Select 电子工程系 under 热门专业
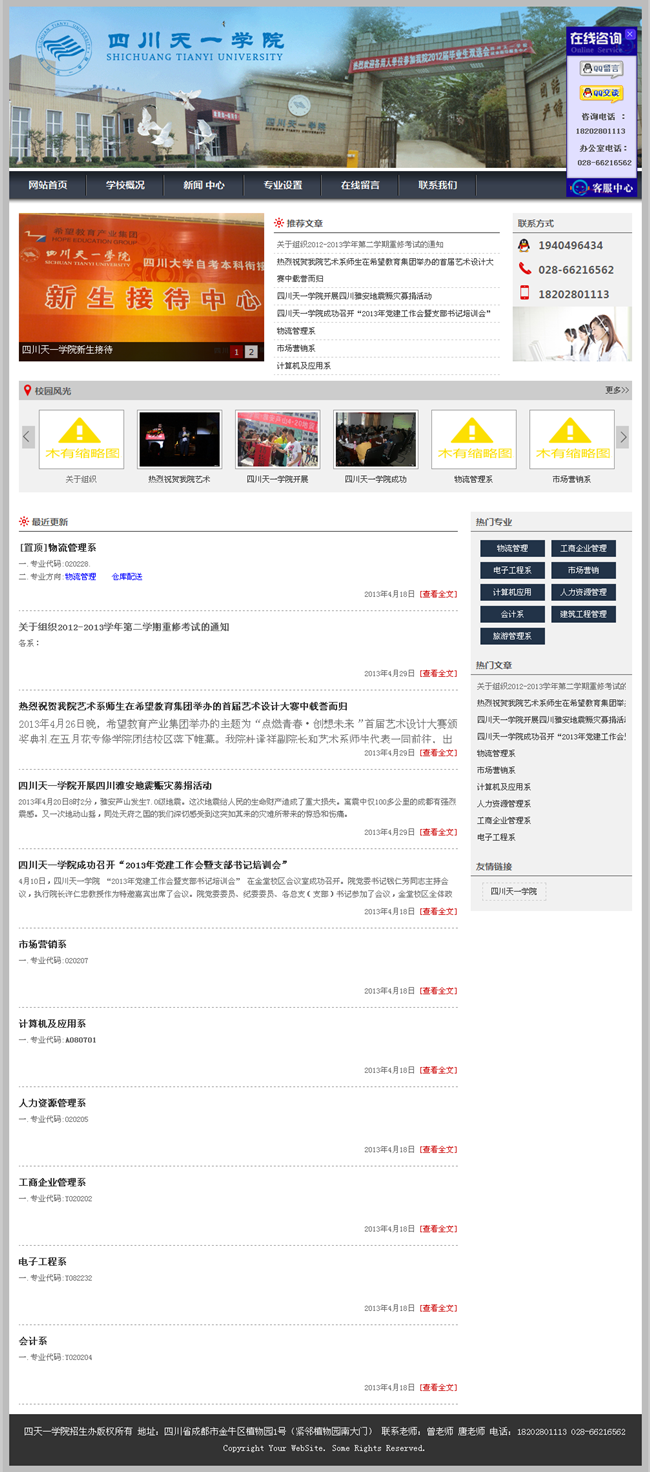This screenshot has width=650, height=1472. [x=512, y=570]
